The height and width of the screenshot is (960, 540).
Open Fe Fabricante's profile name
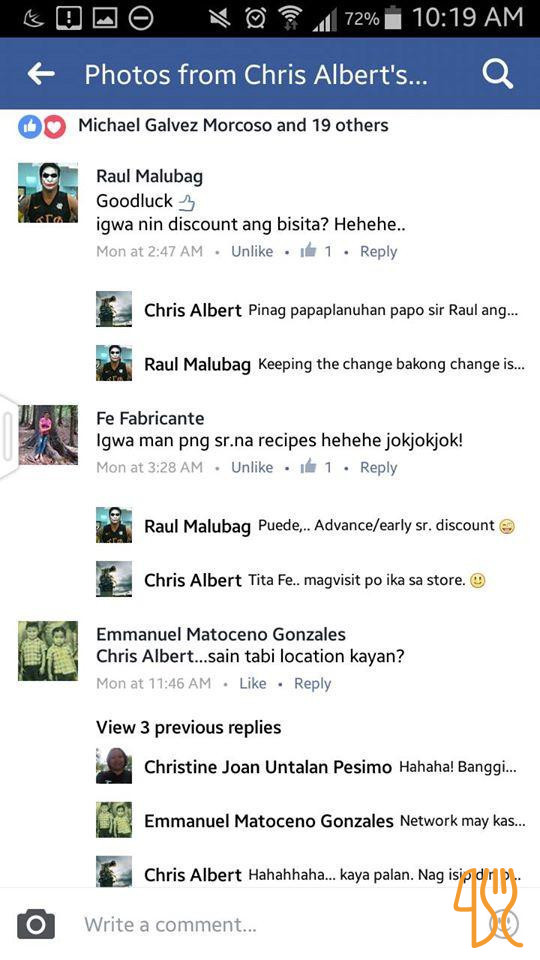pos(150,418)
